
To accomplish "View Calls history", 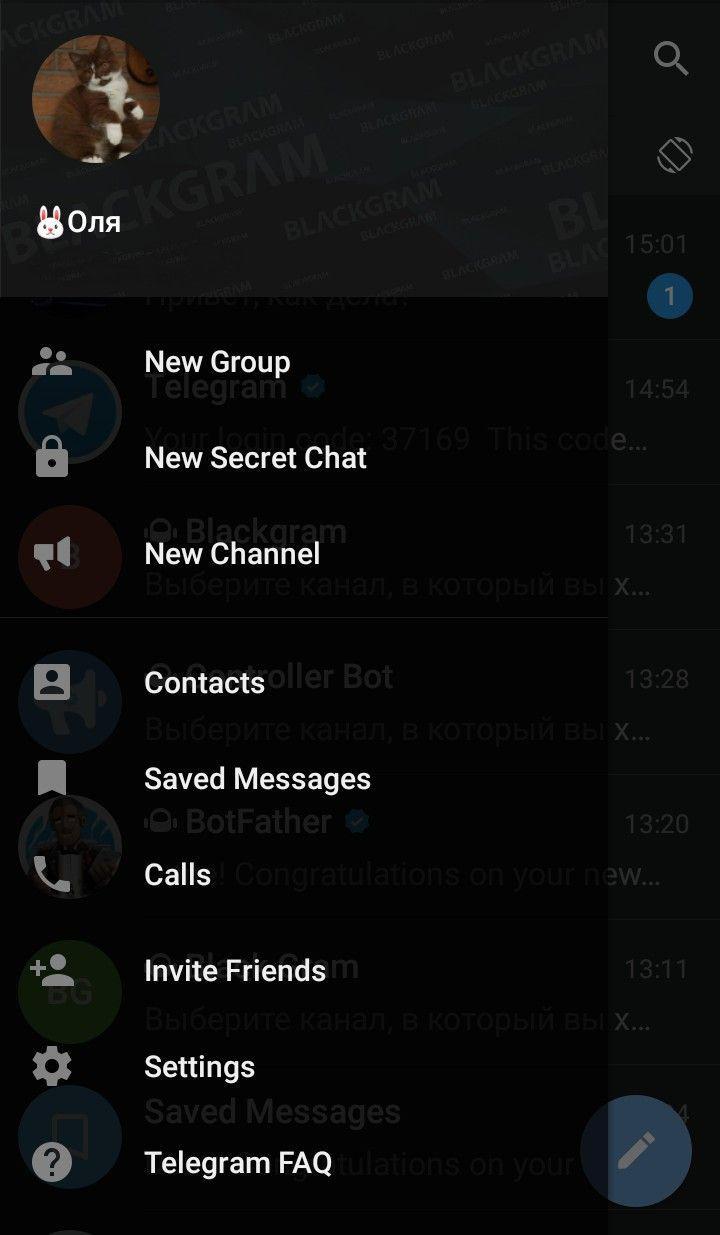I will [177, 875].
